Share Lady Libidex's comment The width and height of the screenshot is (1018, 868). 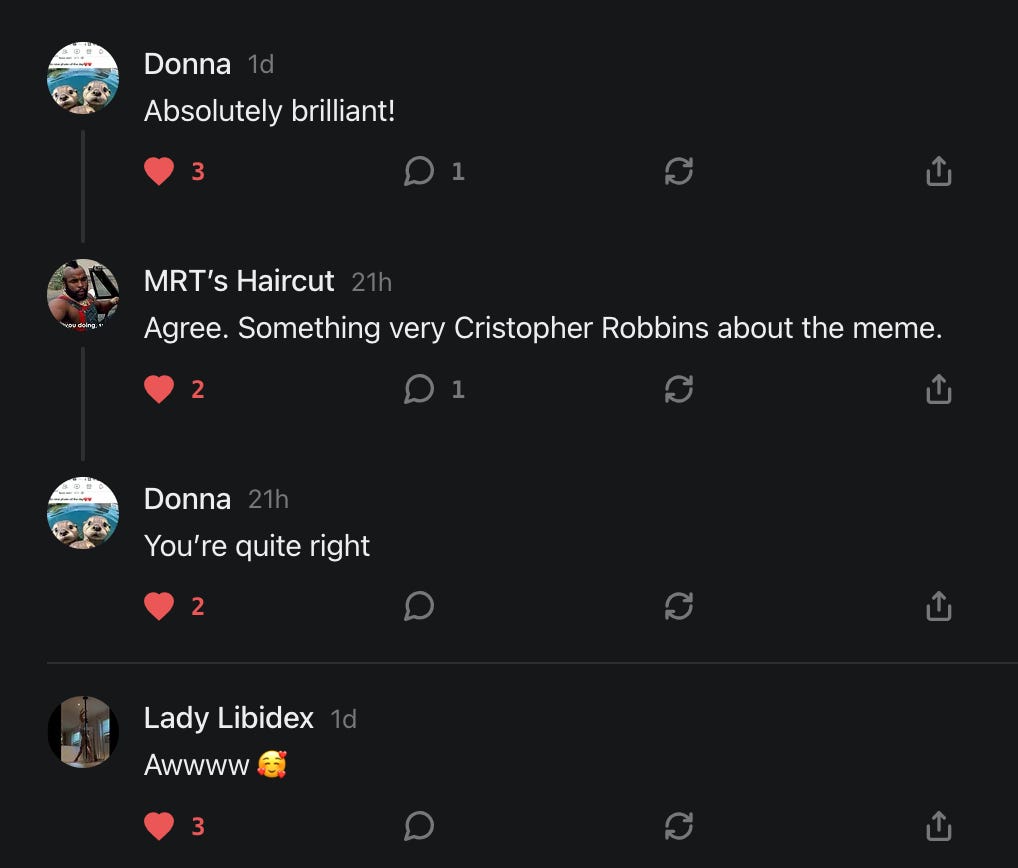pyautogui.click(x=939, y=826)
